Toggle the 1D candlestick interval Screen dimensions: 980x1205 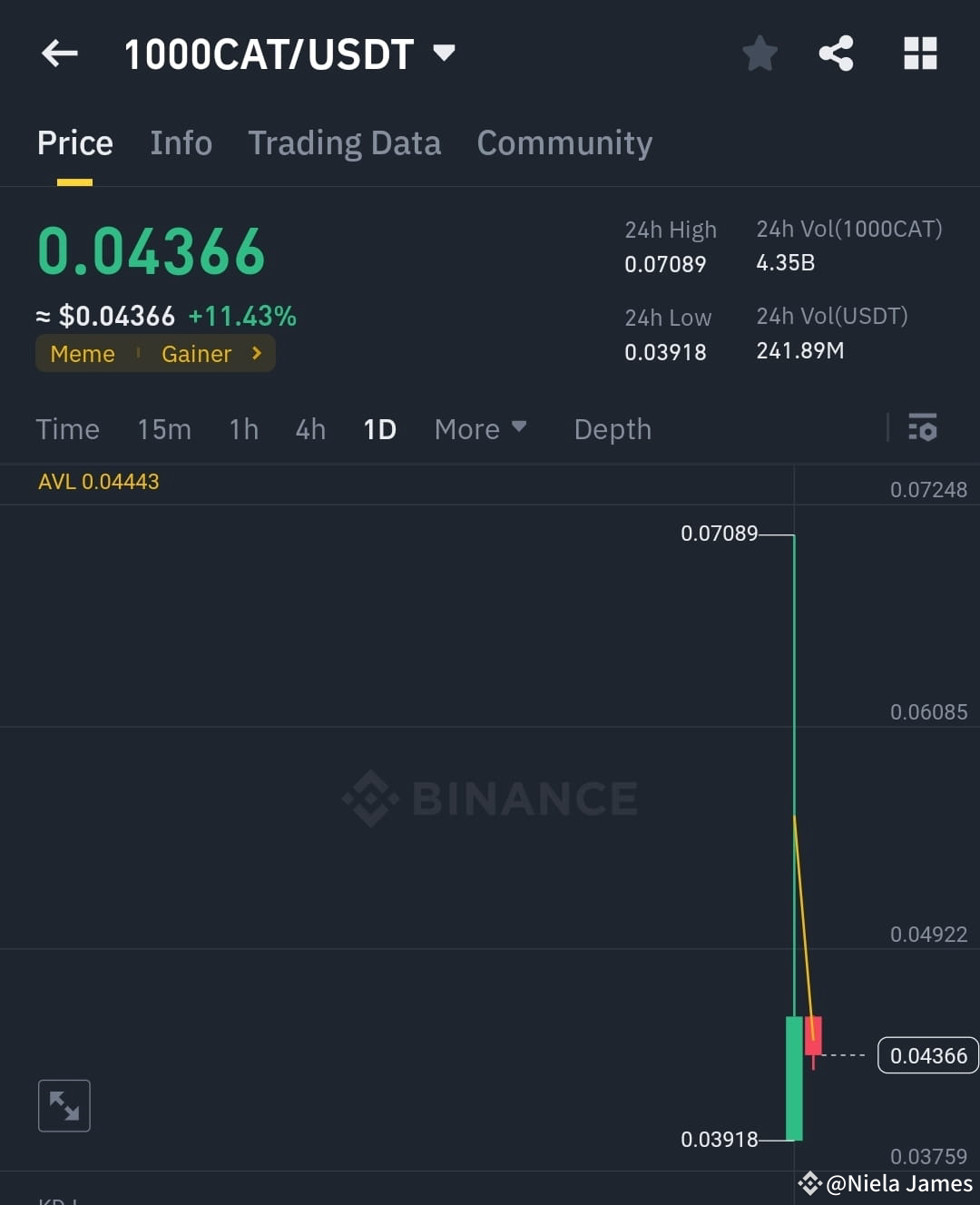point(379,429)
